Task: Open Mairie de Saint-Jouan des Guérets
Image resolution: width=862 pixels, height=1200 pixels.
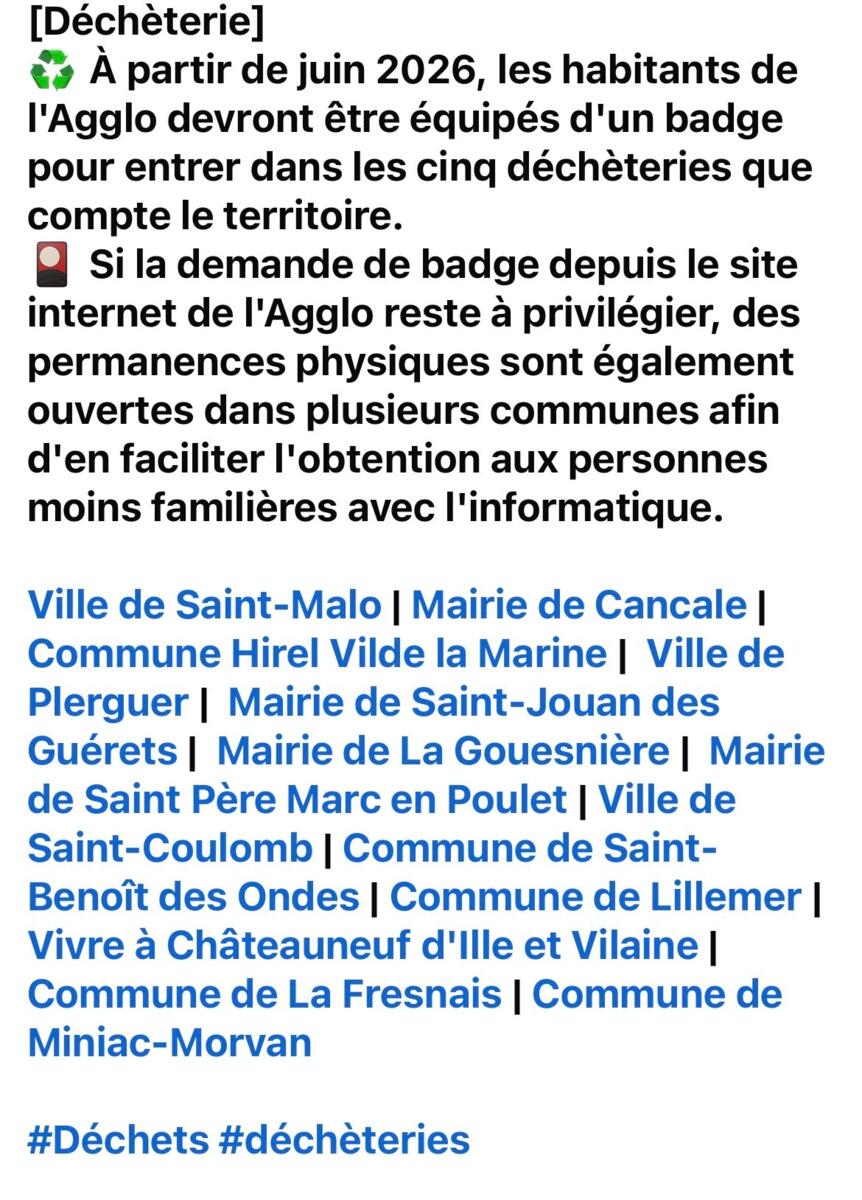Action: pyautogui.click(x=473, y=703)
